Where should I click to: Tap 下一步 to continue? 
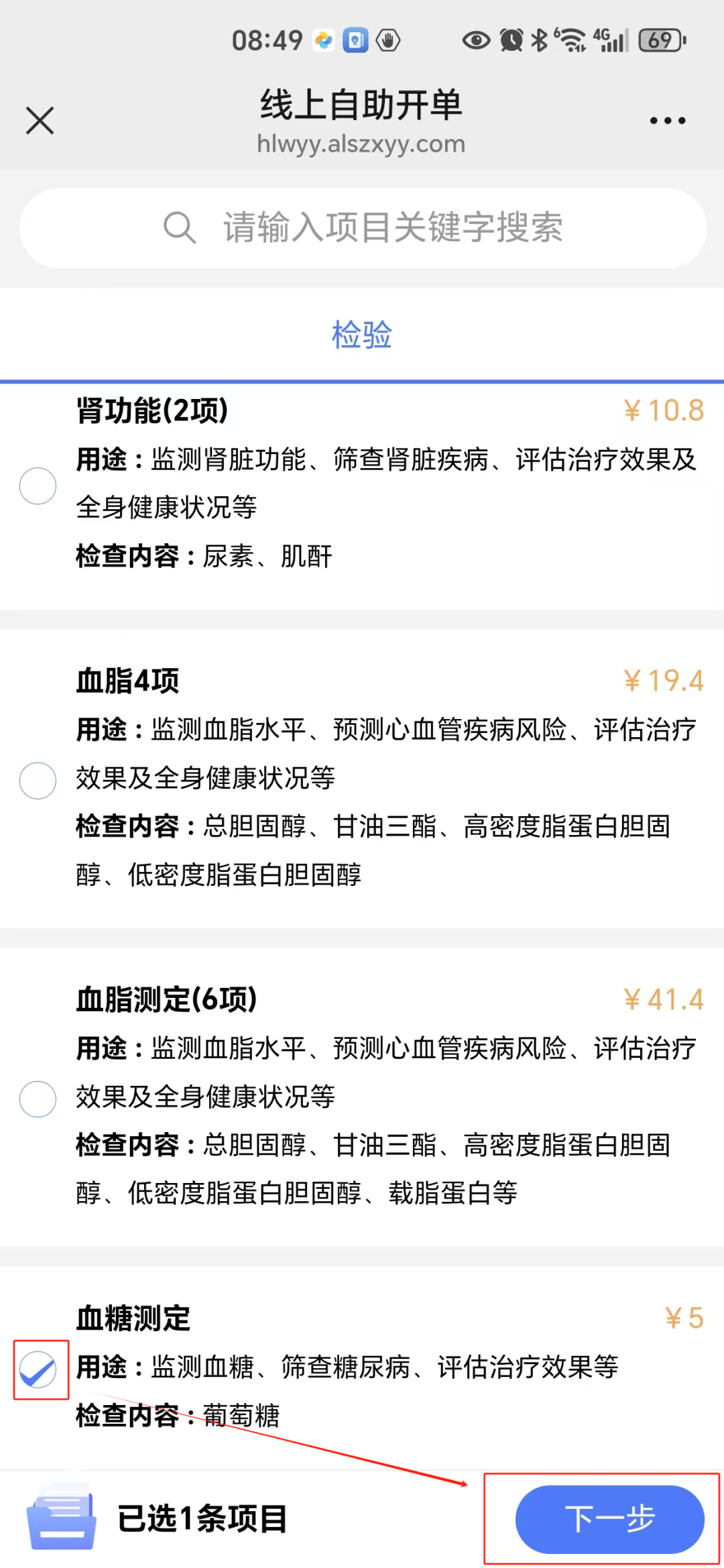coord(609,1519)
